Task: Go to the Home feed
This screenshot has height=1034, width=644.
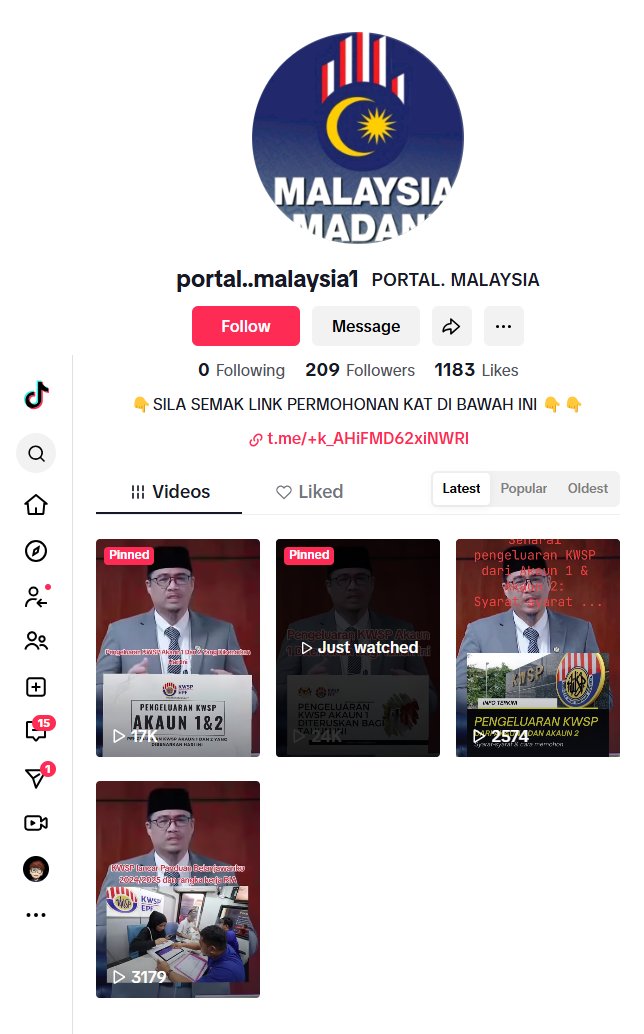Action: pos(36,505)
